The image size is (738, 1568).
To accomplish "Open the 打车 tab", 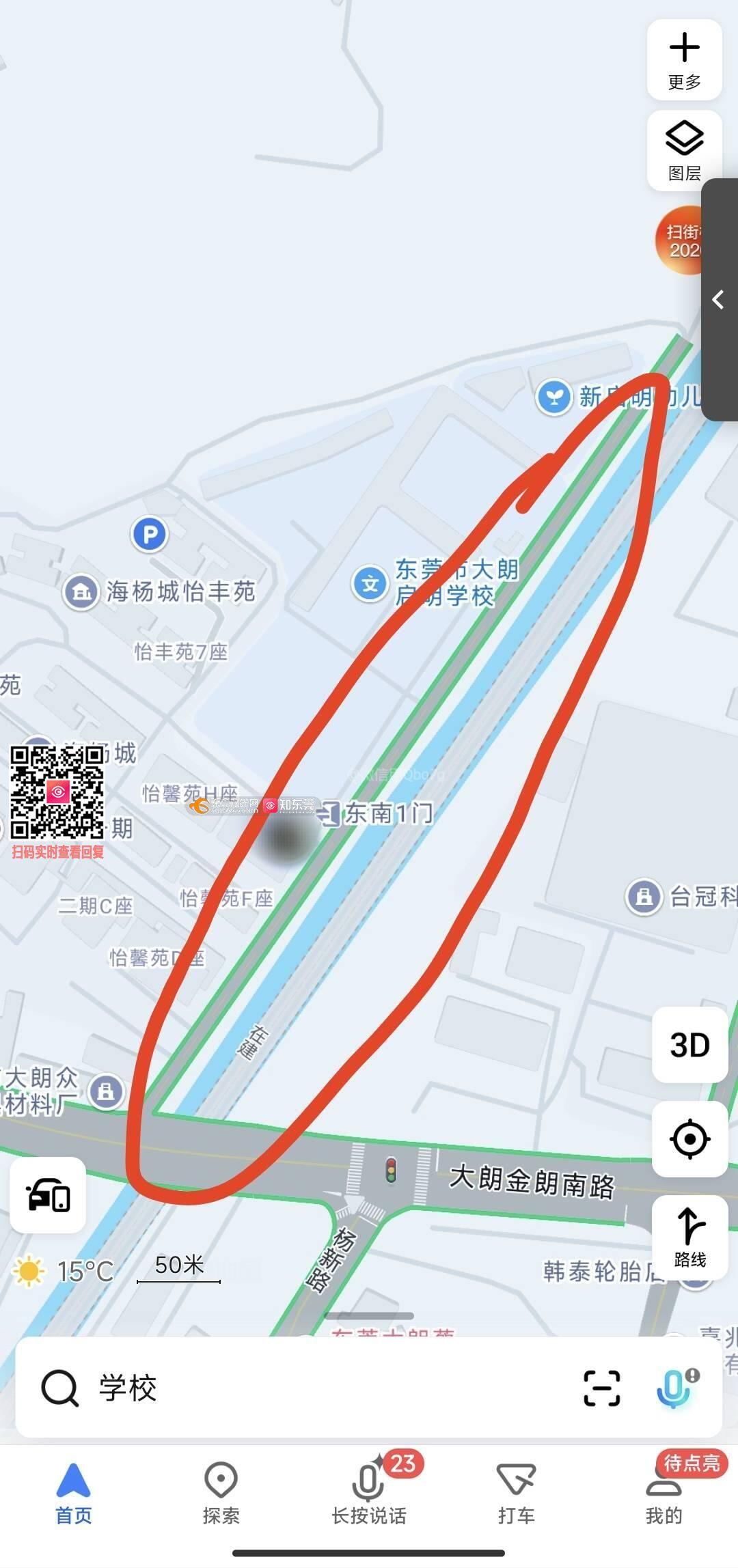I will (517, 1494).
